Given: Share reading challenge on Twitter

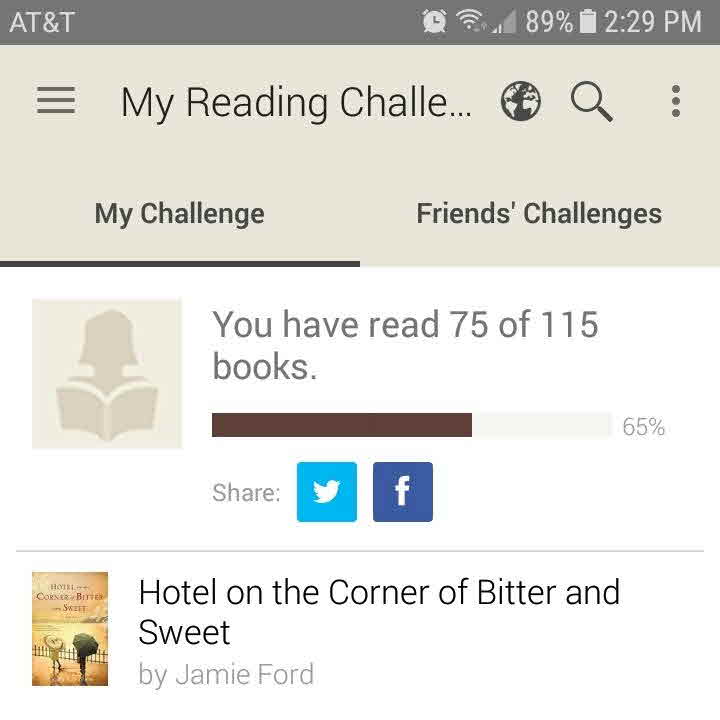Looking at the screenshot, I should (x=327, y=492).
